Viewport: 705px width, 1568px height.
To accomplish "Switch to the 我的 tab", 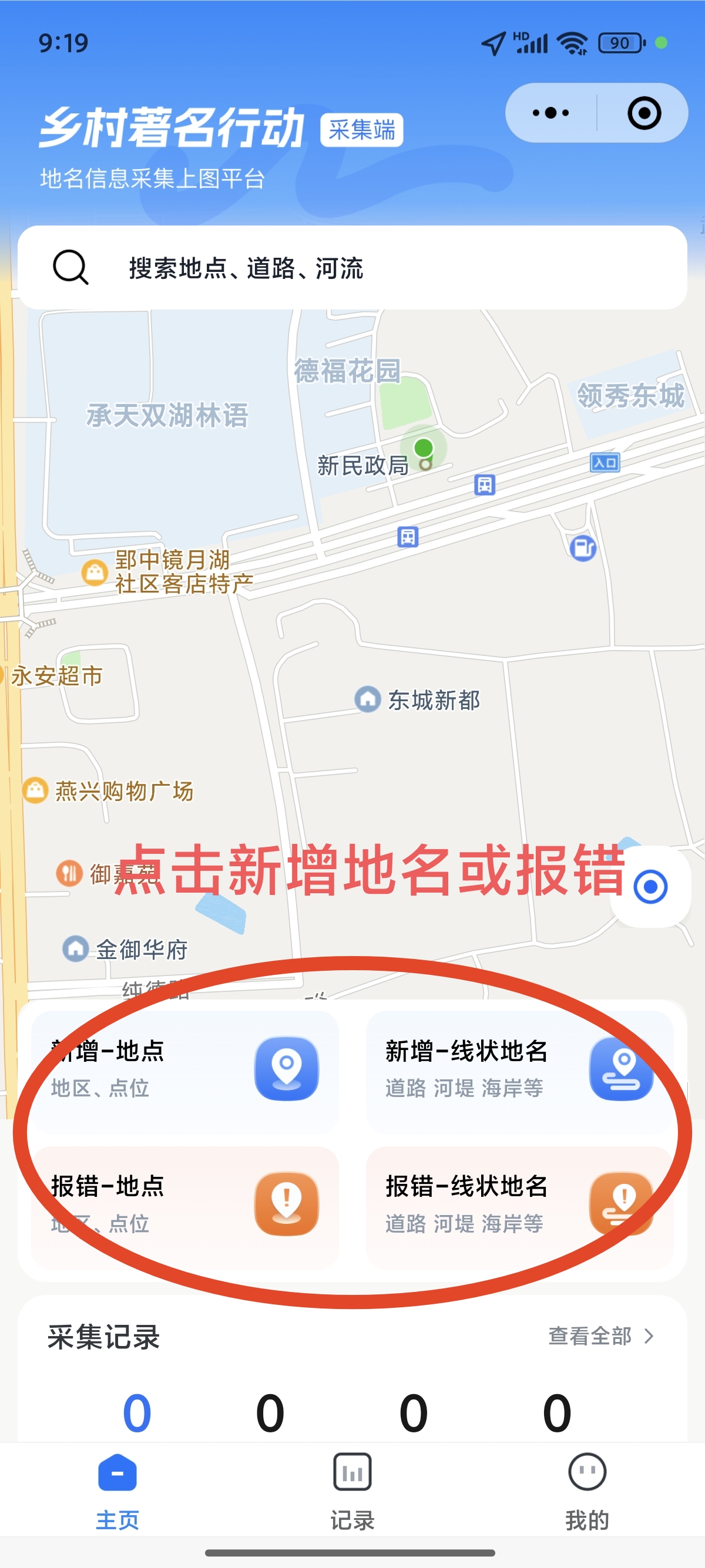I will coord(587,1490).
